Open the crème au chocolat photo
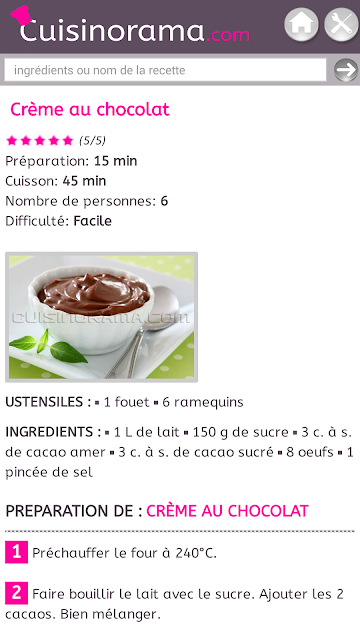Viewport: 360px width, 640px height. coord(101,317)
